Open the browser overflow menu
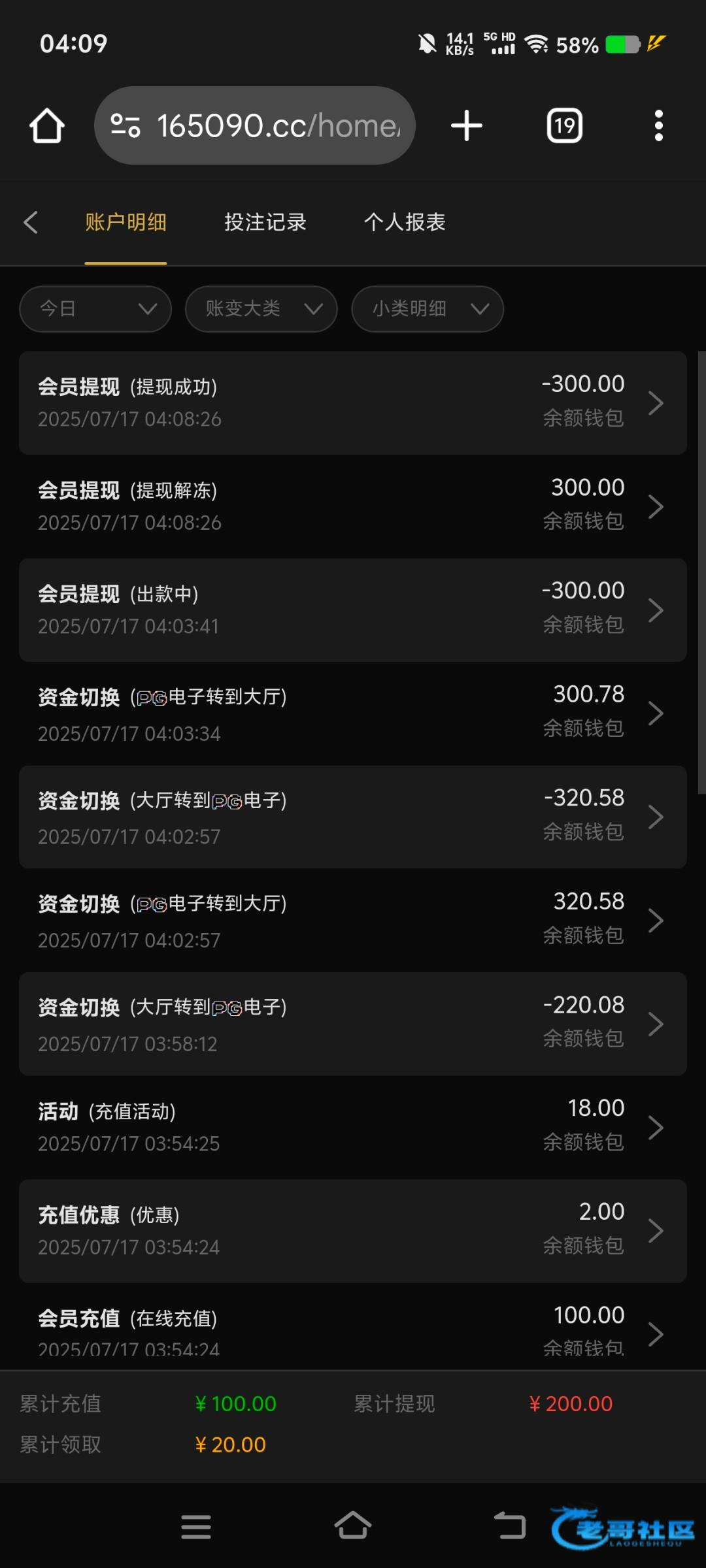The image size is (706, 1568). [x=658, y=125]
